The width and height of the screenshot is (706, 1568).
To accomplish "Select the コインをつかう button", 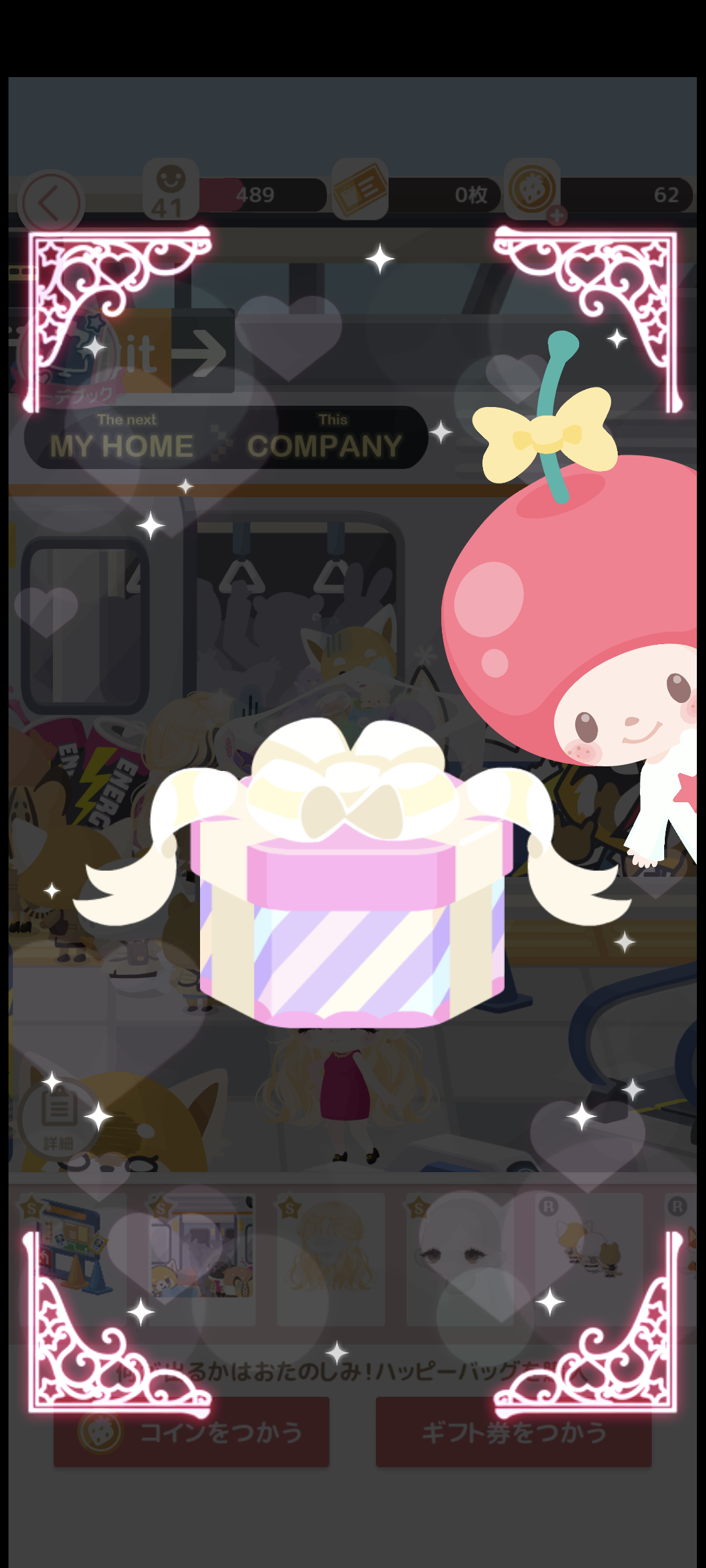I will coord(191,1432).
